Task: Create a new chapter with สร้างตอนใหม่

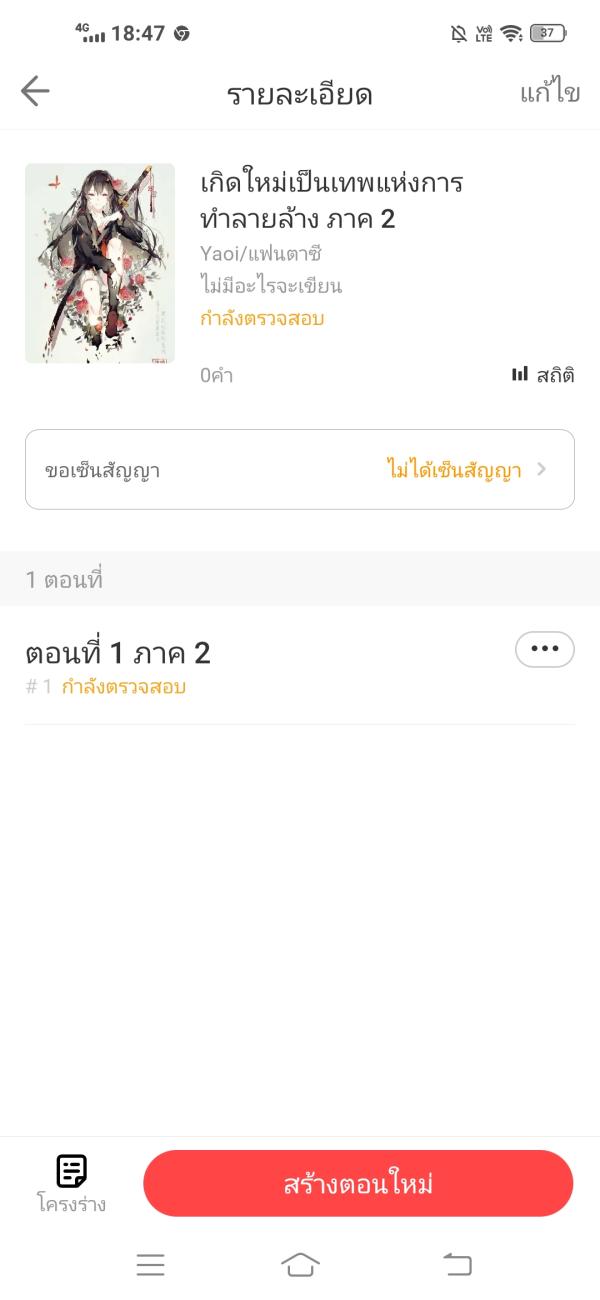Action: coord(358,1184)
